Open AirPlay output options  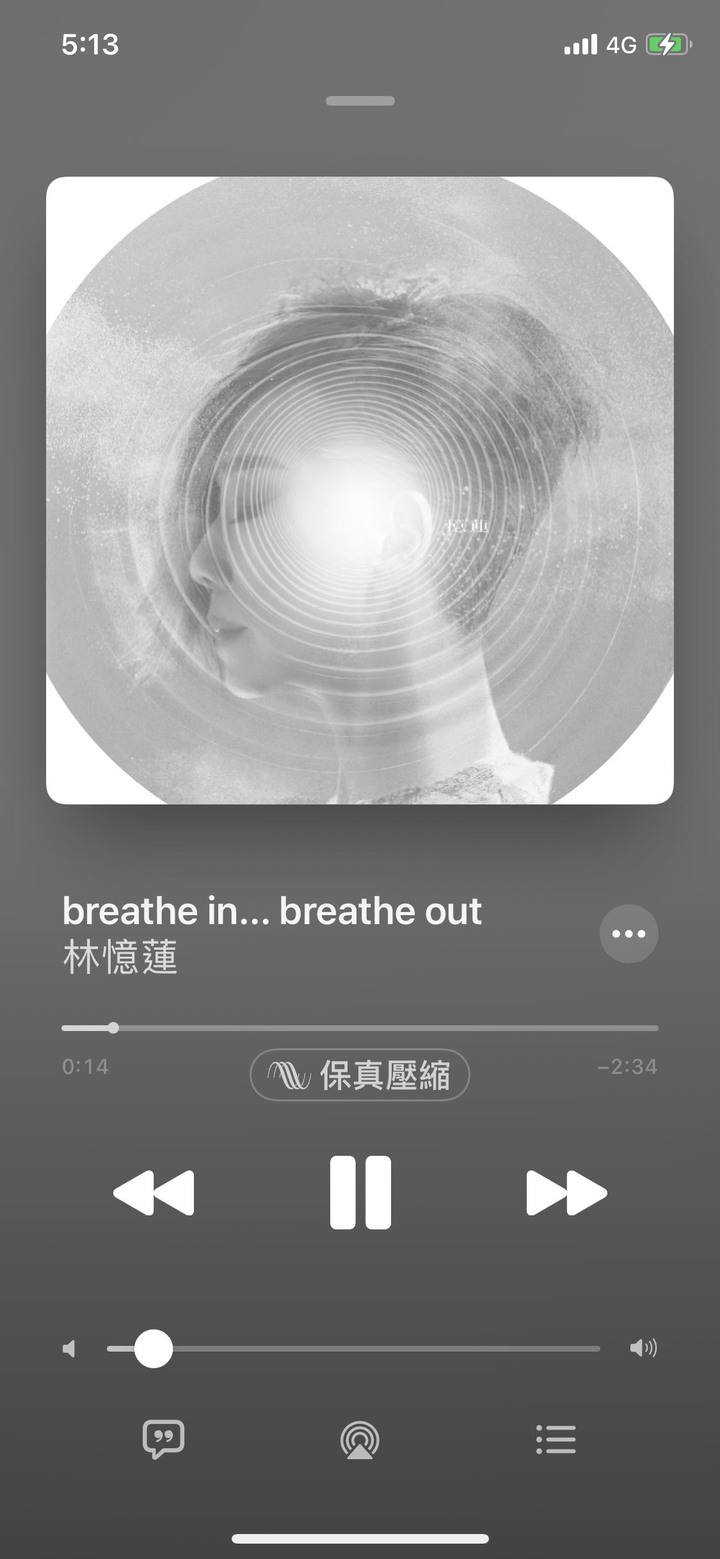click(x=360, y=1440)
